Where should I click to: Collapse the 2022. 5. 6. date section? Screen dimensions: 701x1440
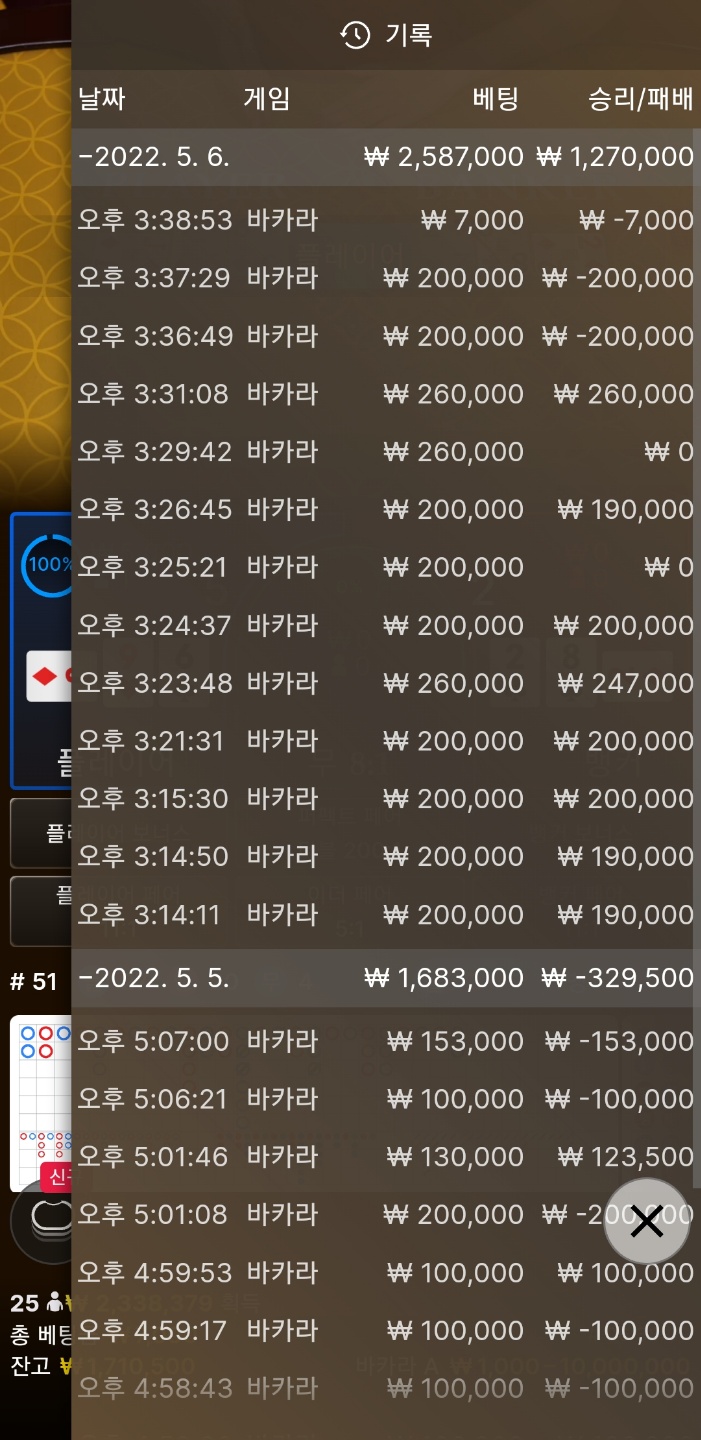[386, 157]
